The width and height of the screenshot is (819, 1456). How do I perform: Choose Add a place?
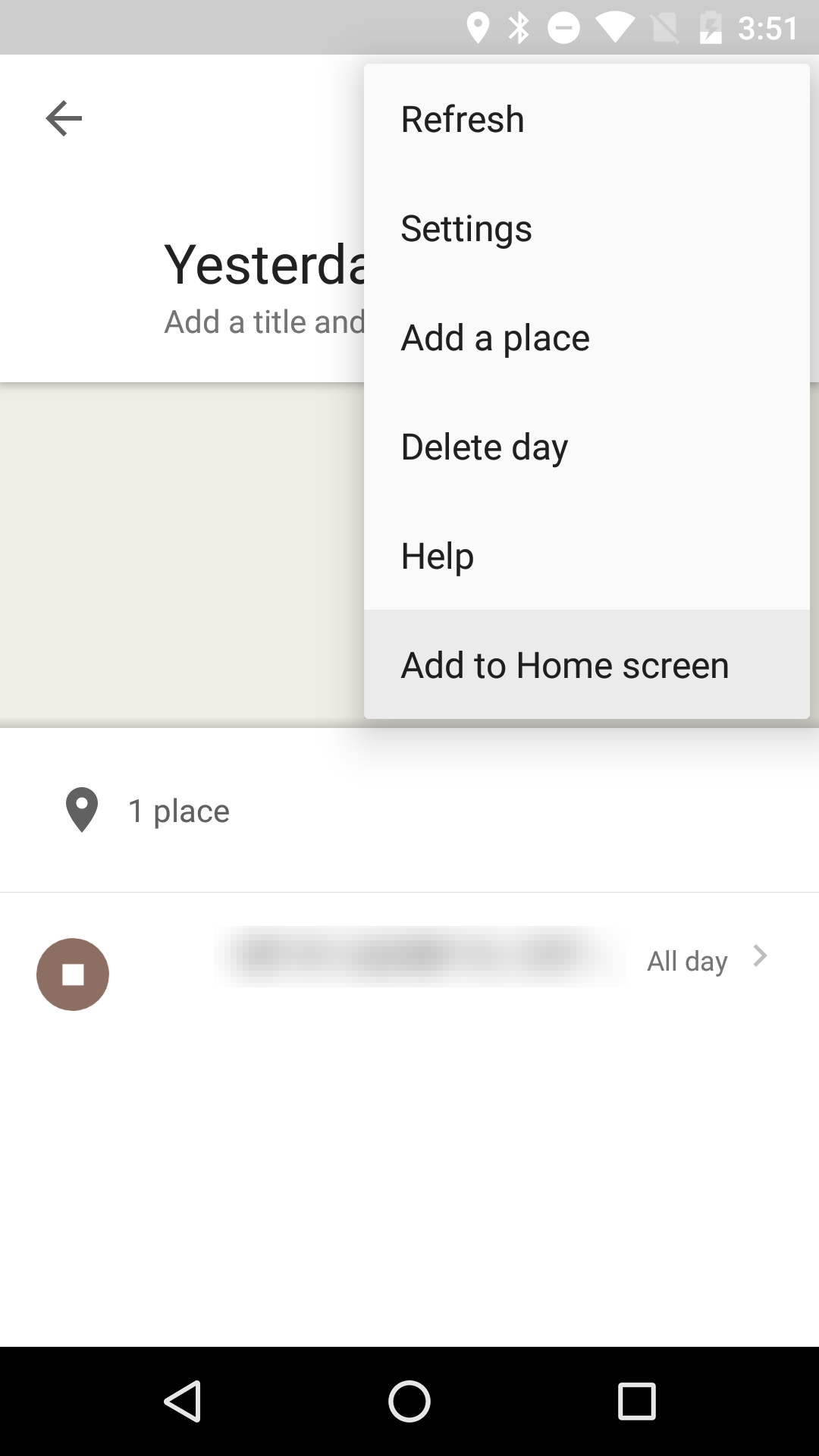586,337
